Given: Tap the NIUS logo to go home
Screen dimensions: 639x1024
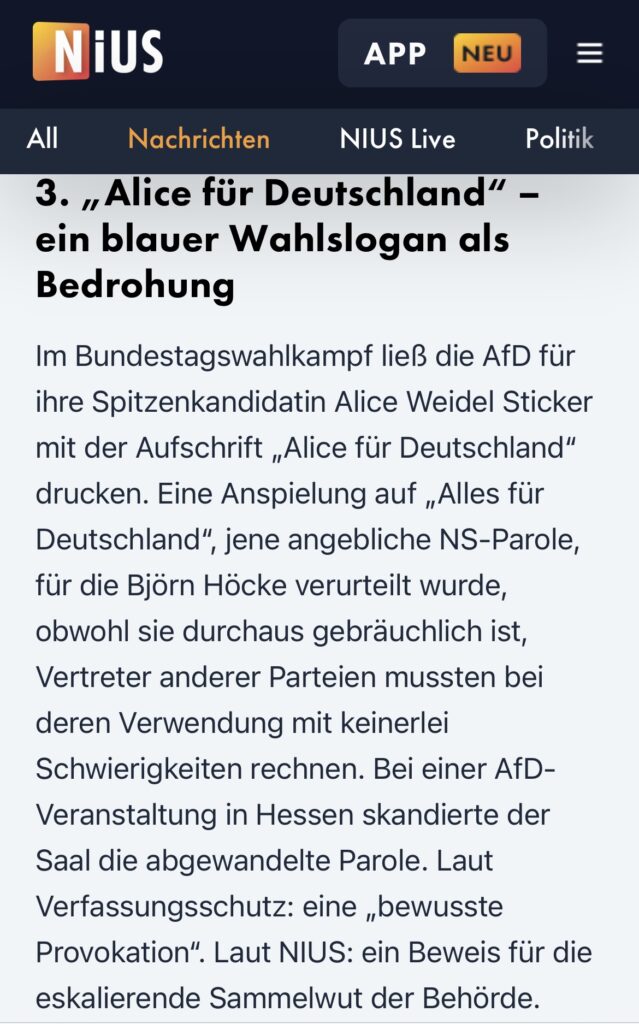Looking at the screenshot, I should pyautogui.click(x=97, y=52).
